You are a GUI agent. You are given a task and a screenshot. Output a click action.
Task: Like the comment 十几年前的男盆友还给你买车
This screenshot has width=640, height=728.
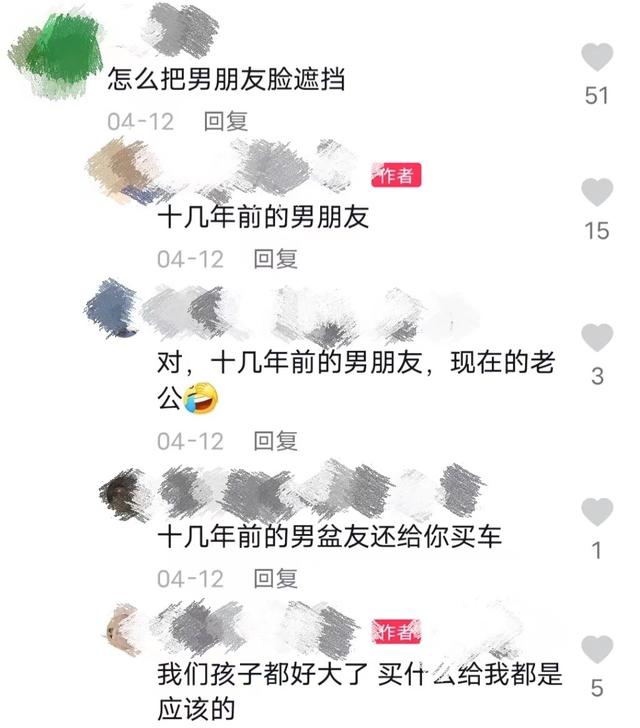click(597, 512)
